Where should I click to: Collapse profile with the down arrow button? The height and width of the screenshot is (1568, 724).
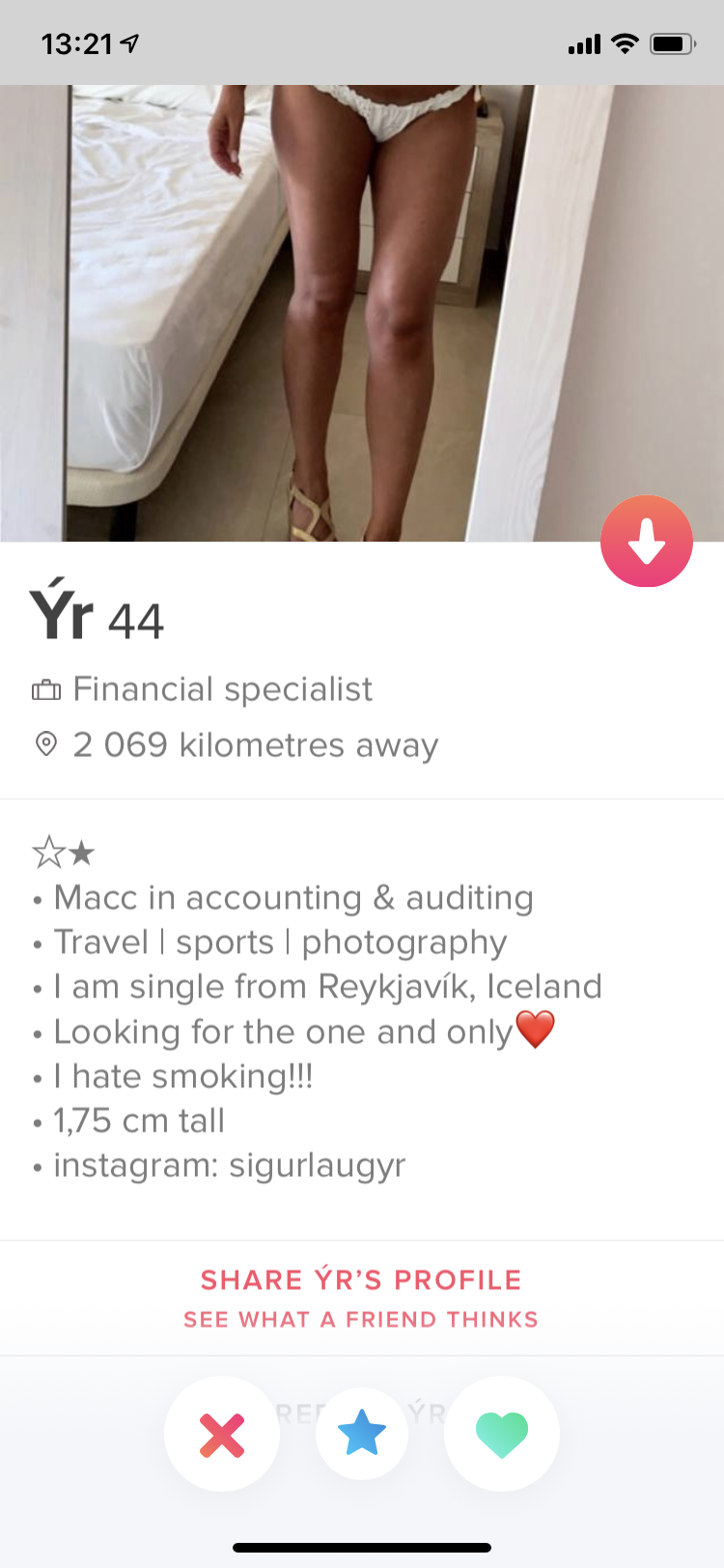[647, 541]
